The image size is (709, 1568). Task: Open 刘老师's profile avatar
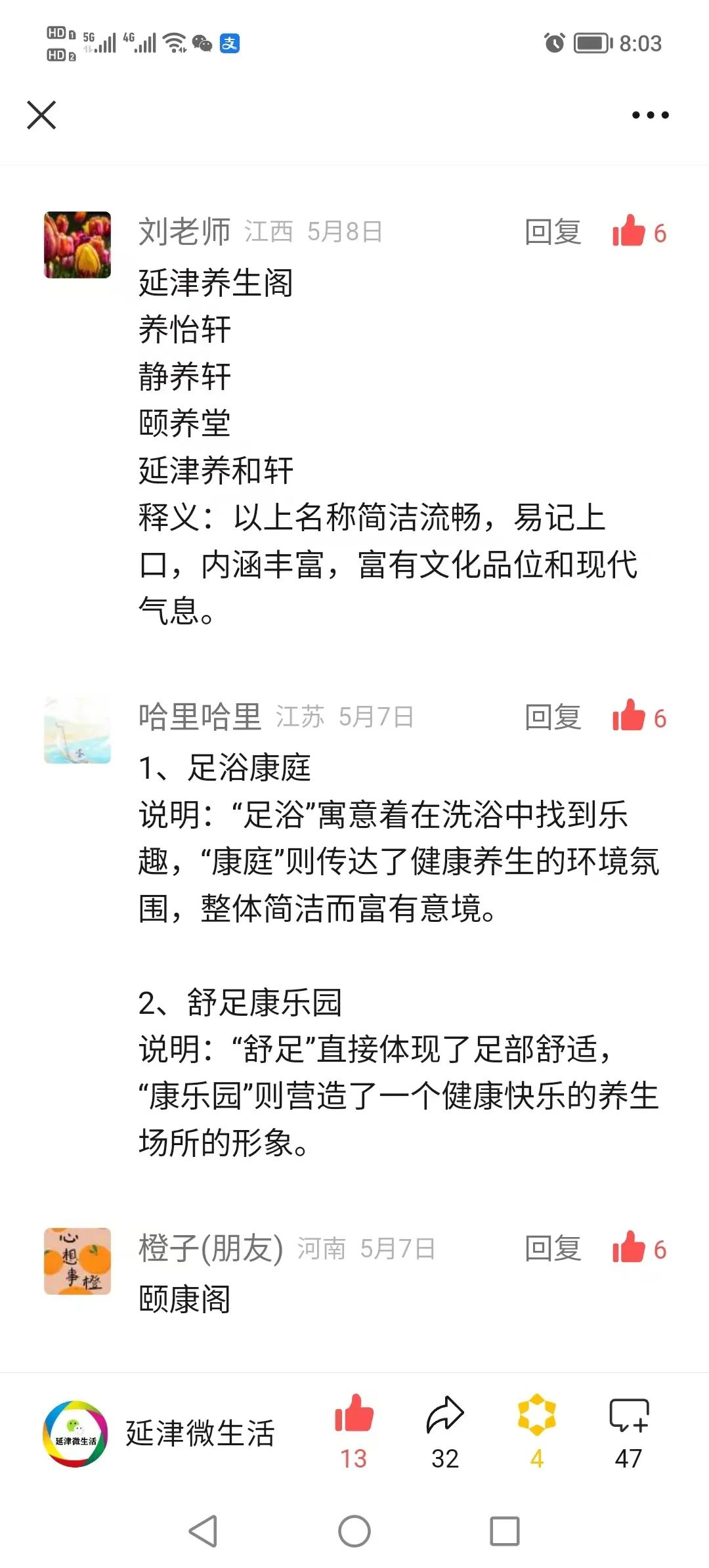(x=77, y=245)
